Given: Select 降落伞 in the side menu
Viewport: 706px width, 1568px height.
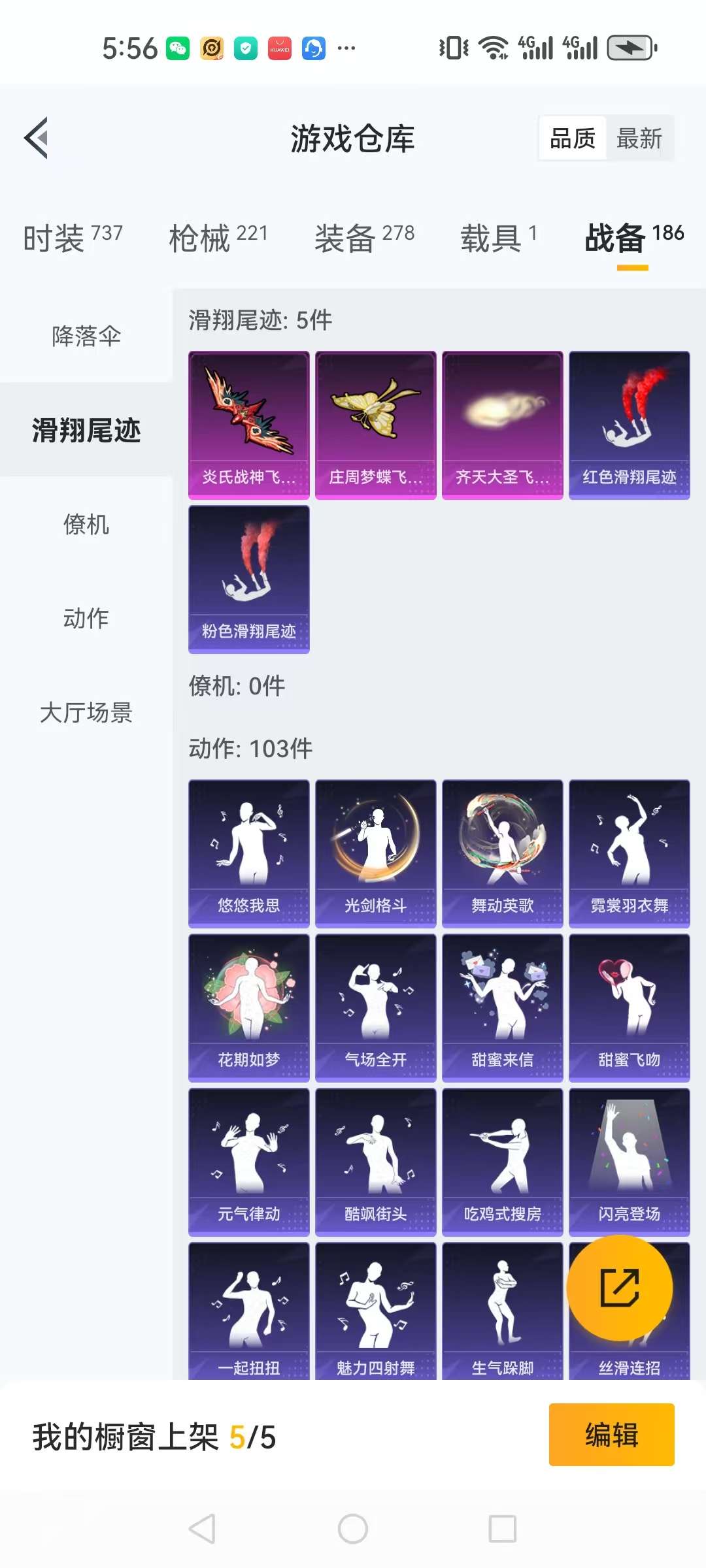Looking at the screenshot, I should click(x=86, y=336).
